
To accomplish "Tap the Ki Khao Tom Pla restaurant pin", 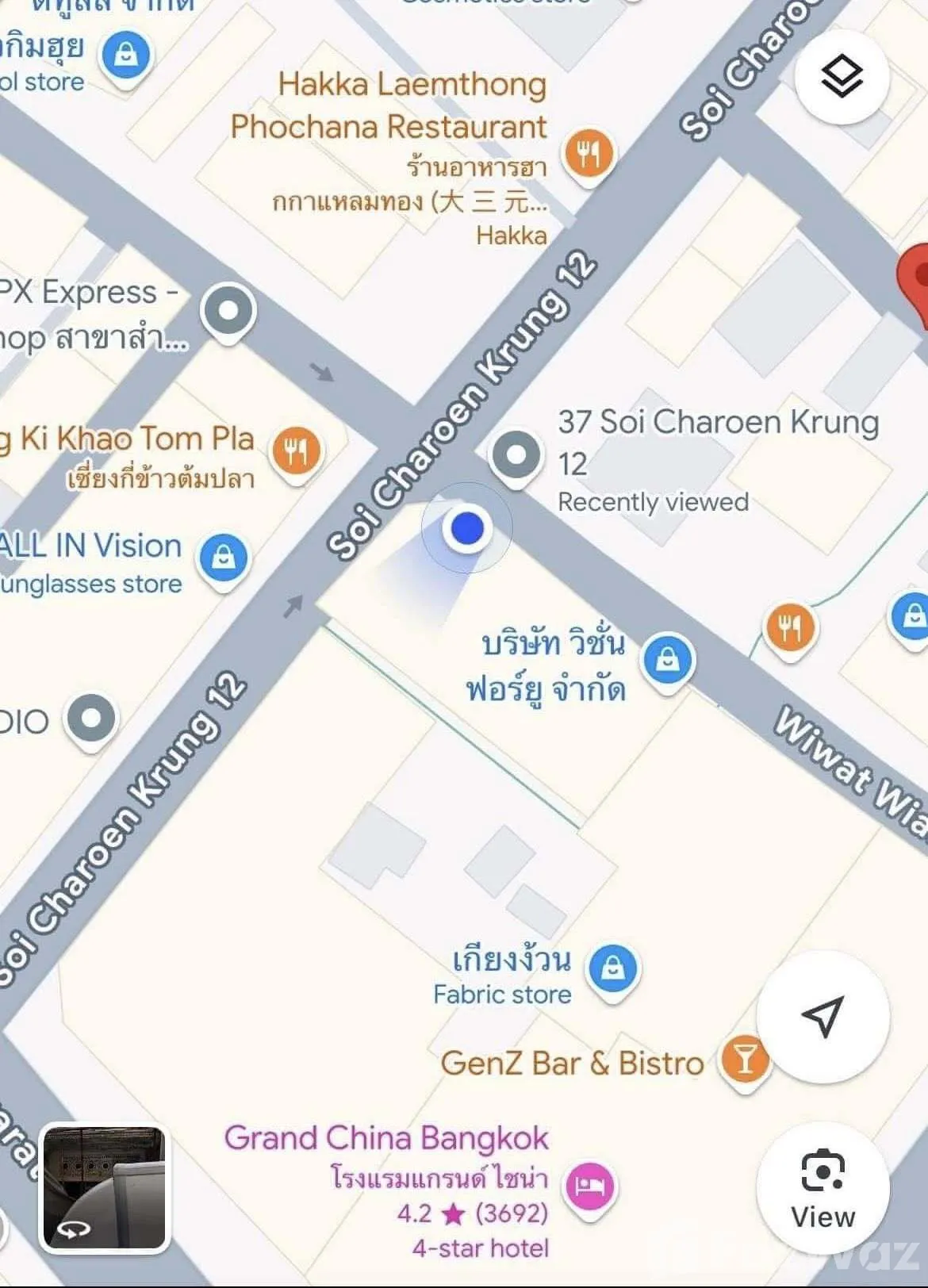I will (296, 452).
